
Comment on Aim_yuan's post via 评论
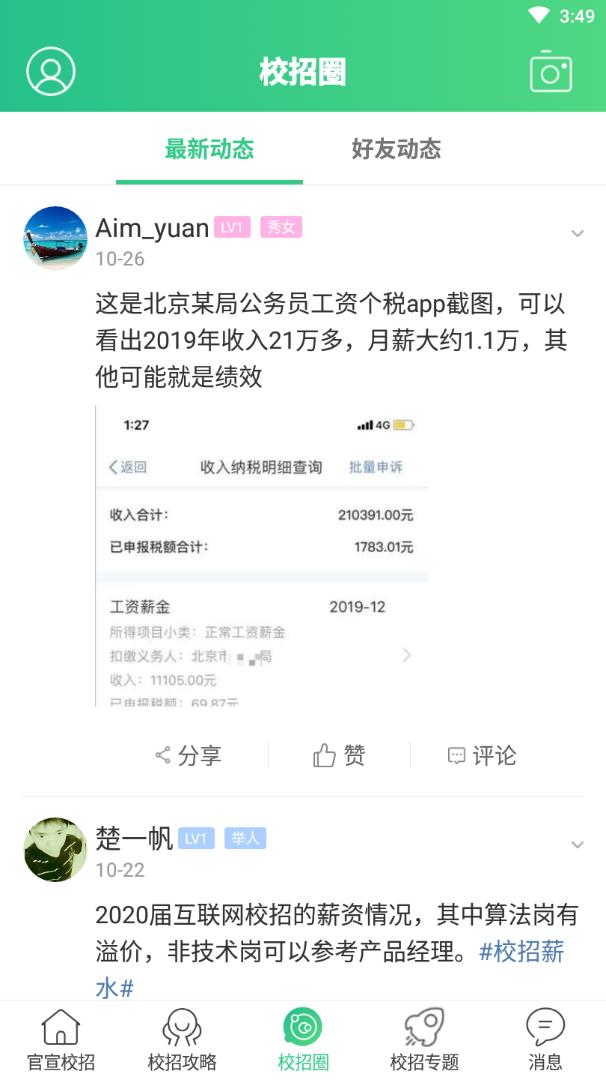click(x=482, y=755)
